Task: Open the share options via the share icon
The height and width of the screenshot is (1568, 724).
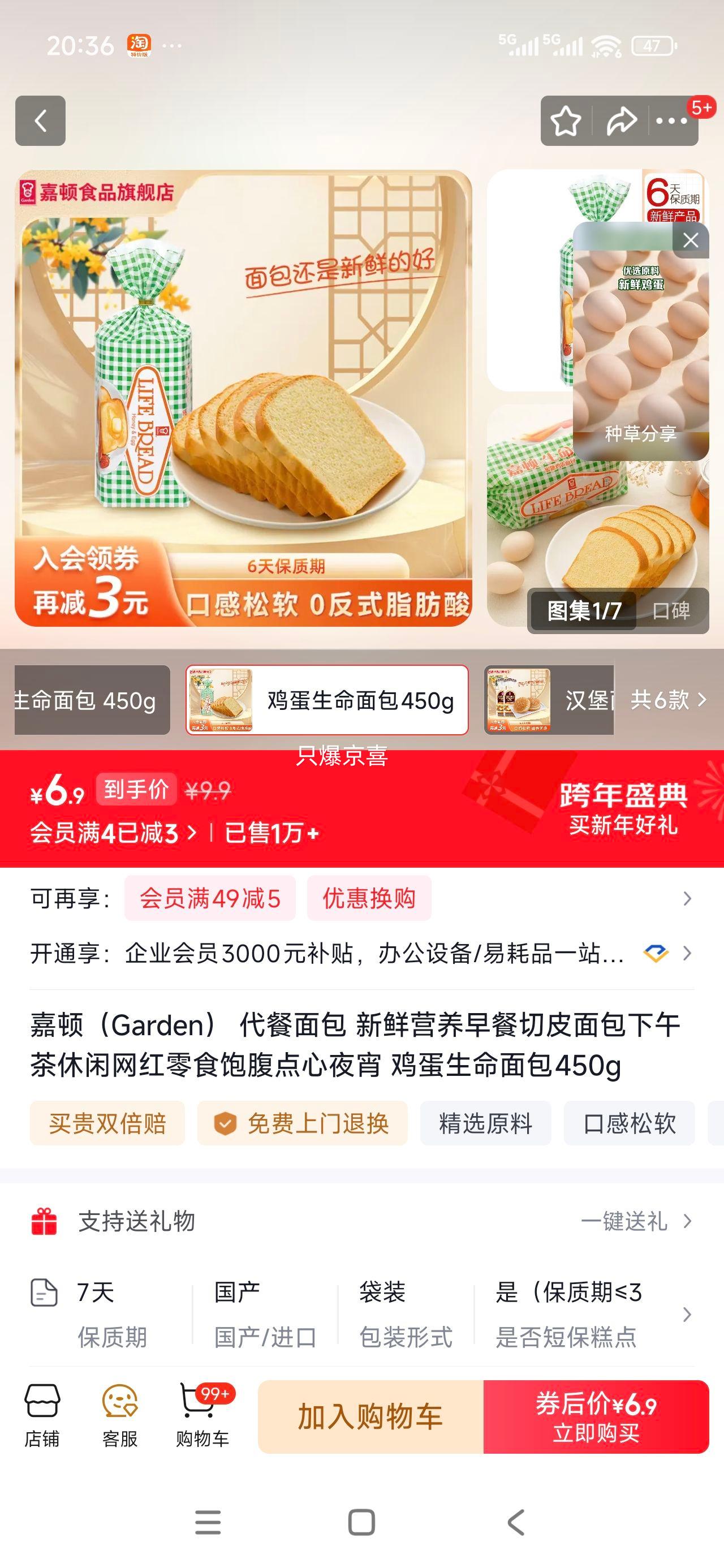Action: point(620,121)
